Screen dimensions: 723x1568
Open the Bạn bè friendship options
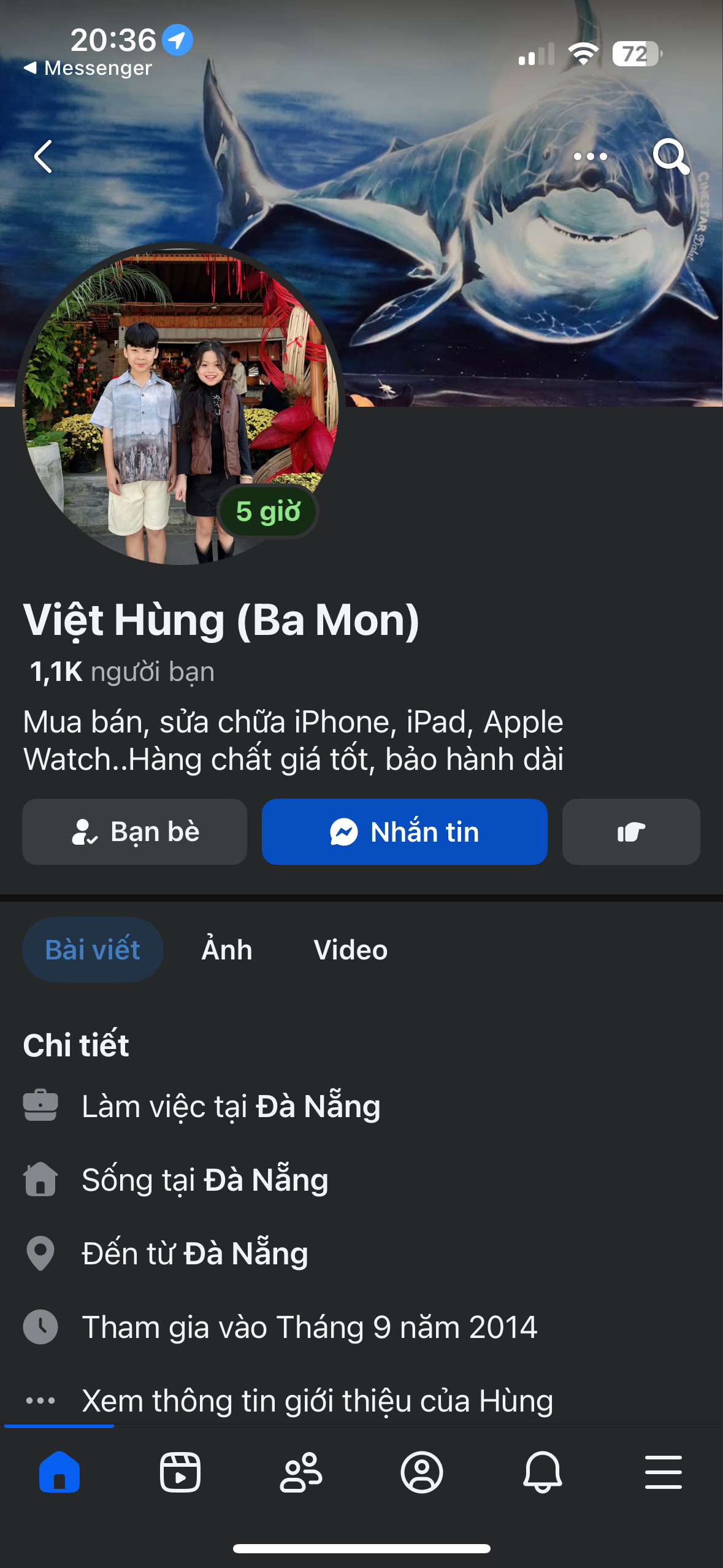tap(135, 832)
